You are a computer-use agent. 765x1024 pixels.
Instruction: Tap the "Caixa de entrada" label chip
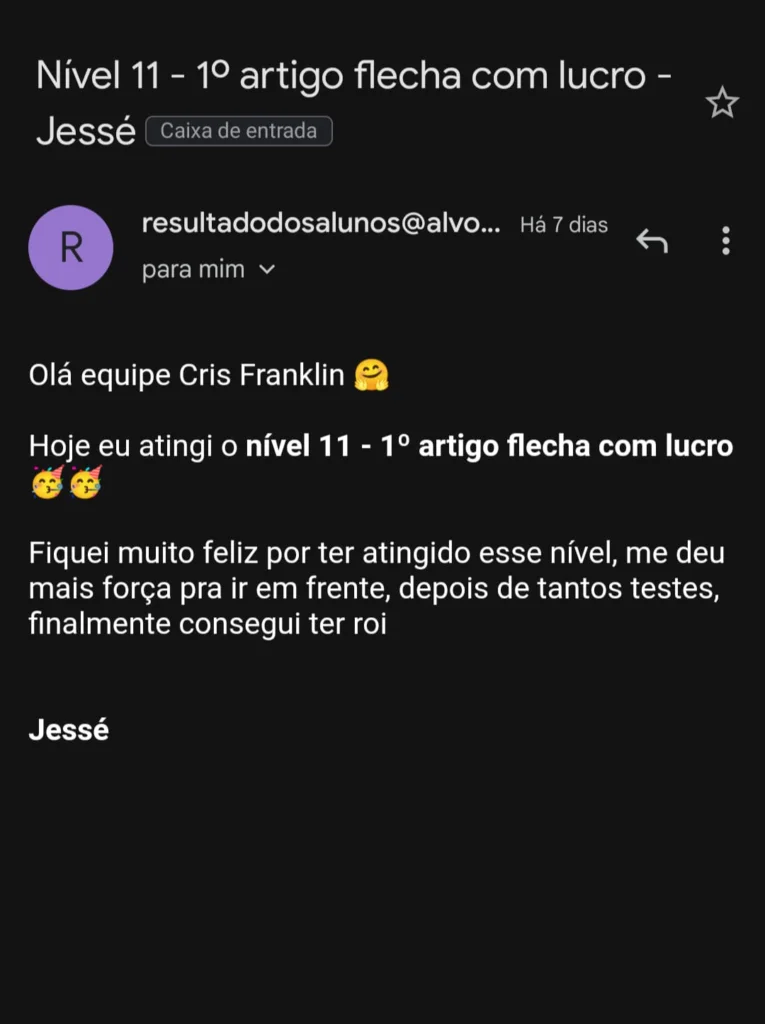coord(239,131)
